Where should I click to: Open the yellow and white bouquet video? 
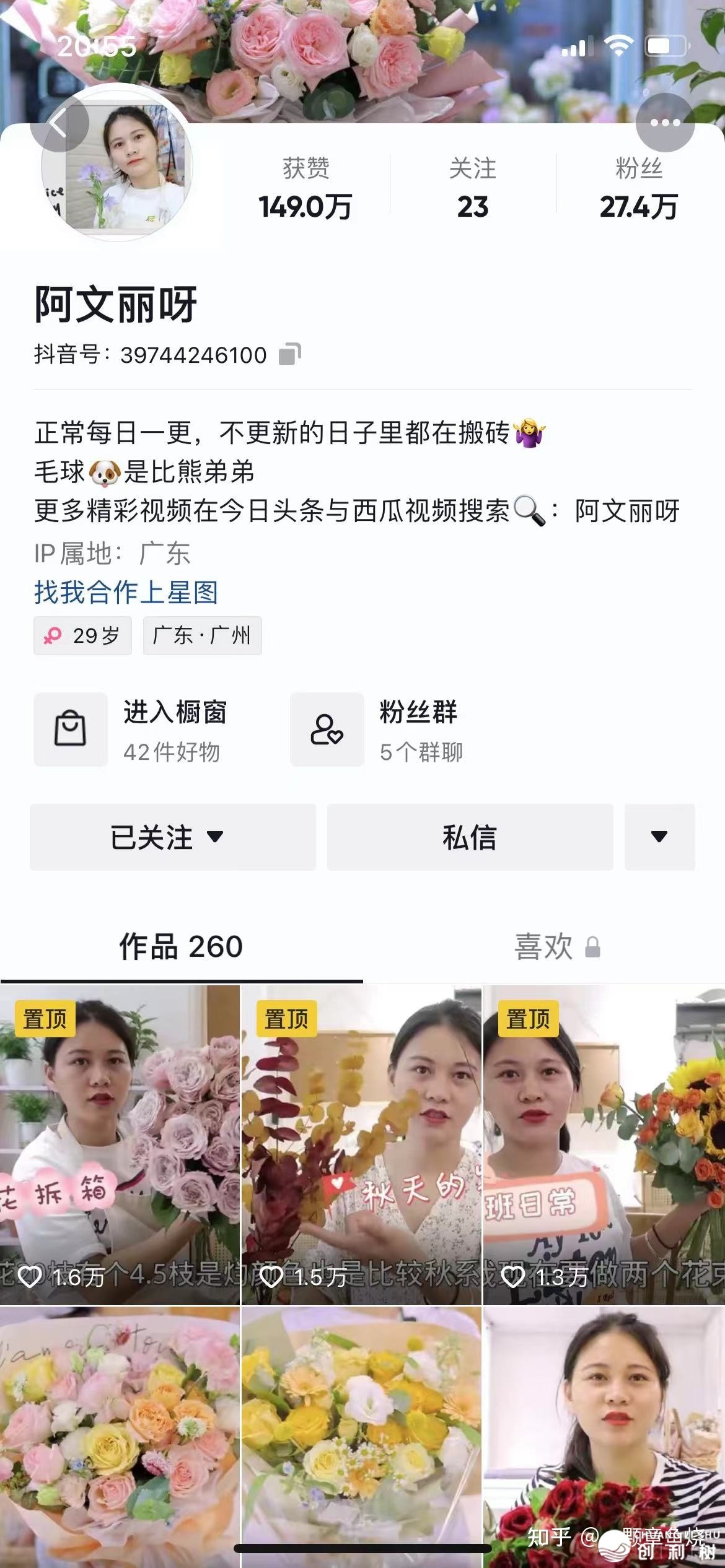point(361,1431)
